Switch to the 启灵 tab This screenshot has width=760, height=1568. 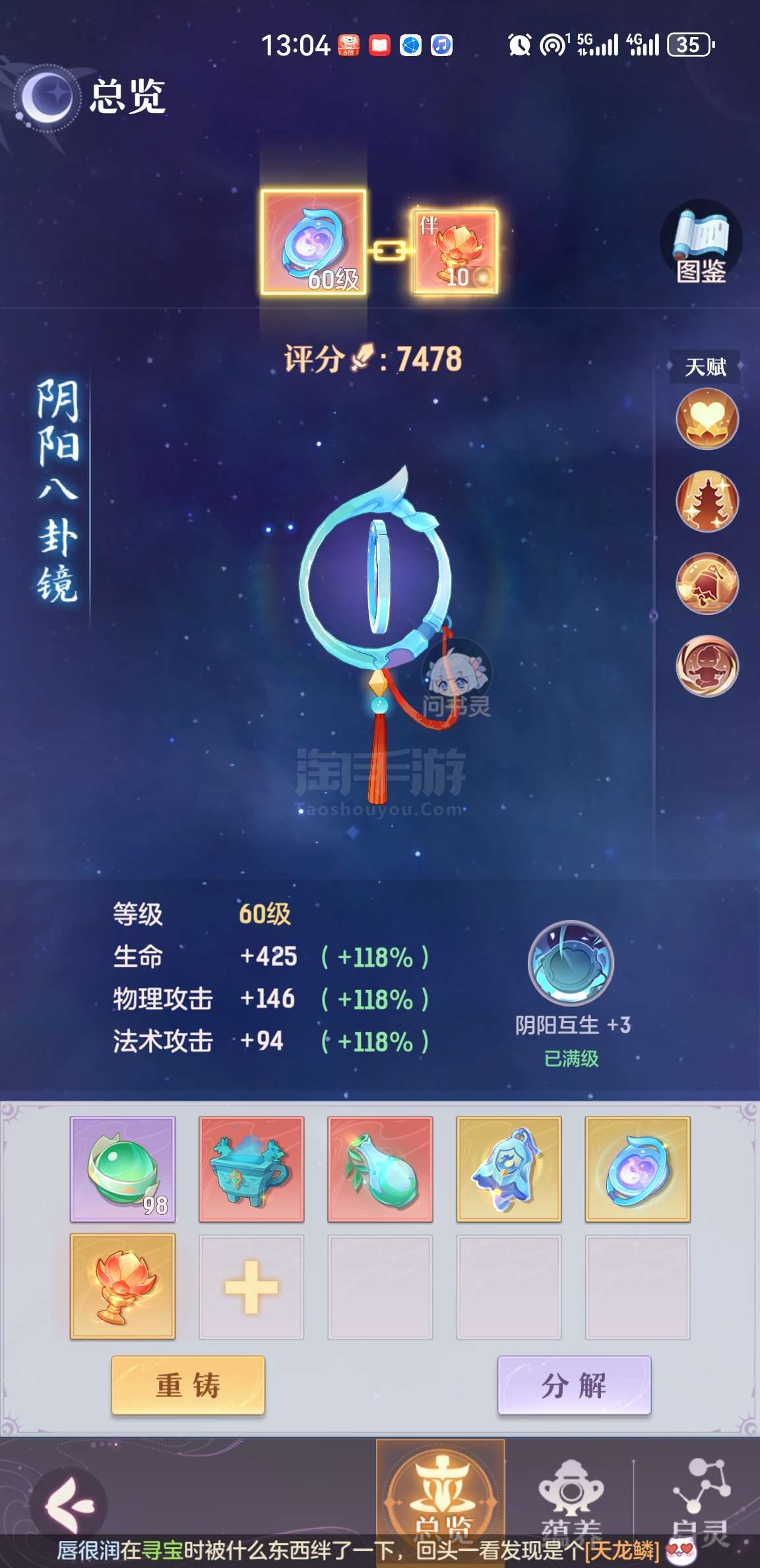tap(701, 1497)
